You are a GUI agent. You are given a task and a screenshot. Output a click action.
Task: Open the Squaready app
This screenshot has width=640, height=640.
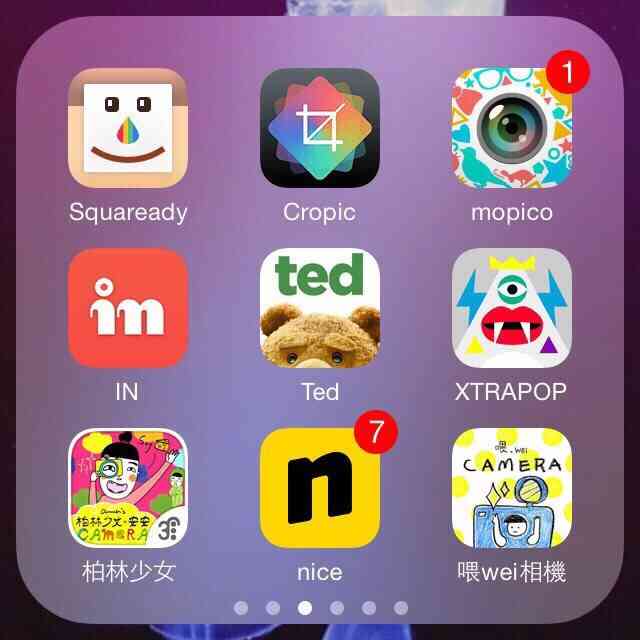[128, 128]
